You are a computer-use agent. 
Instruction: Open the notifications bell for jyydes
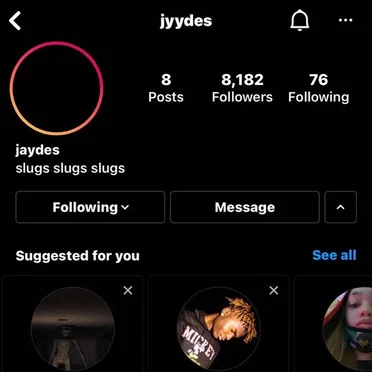(300, 20)
